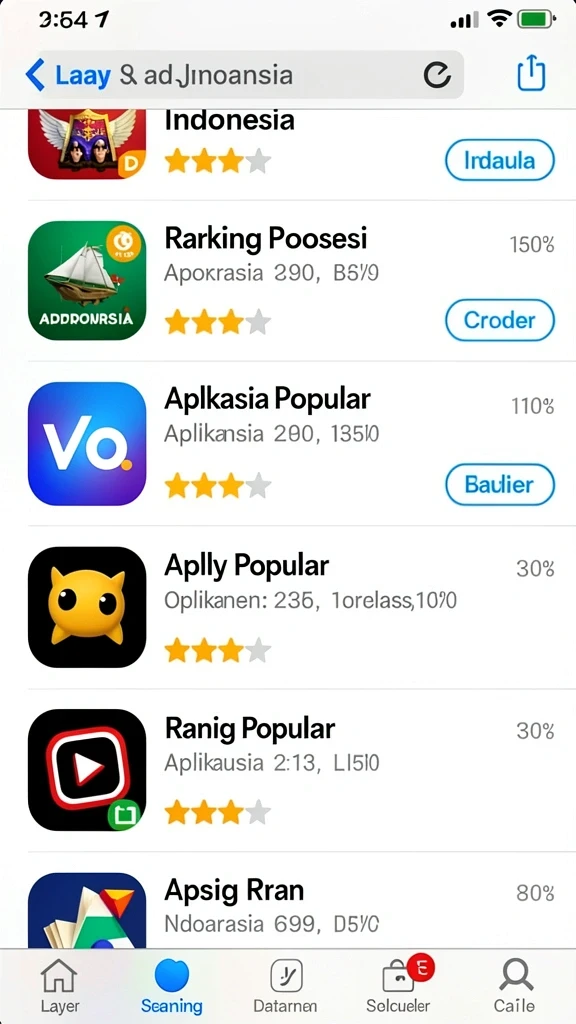Open the Aplly Popular app listing
This screenshot has width=576, height=1024.
288,607
